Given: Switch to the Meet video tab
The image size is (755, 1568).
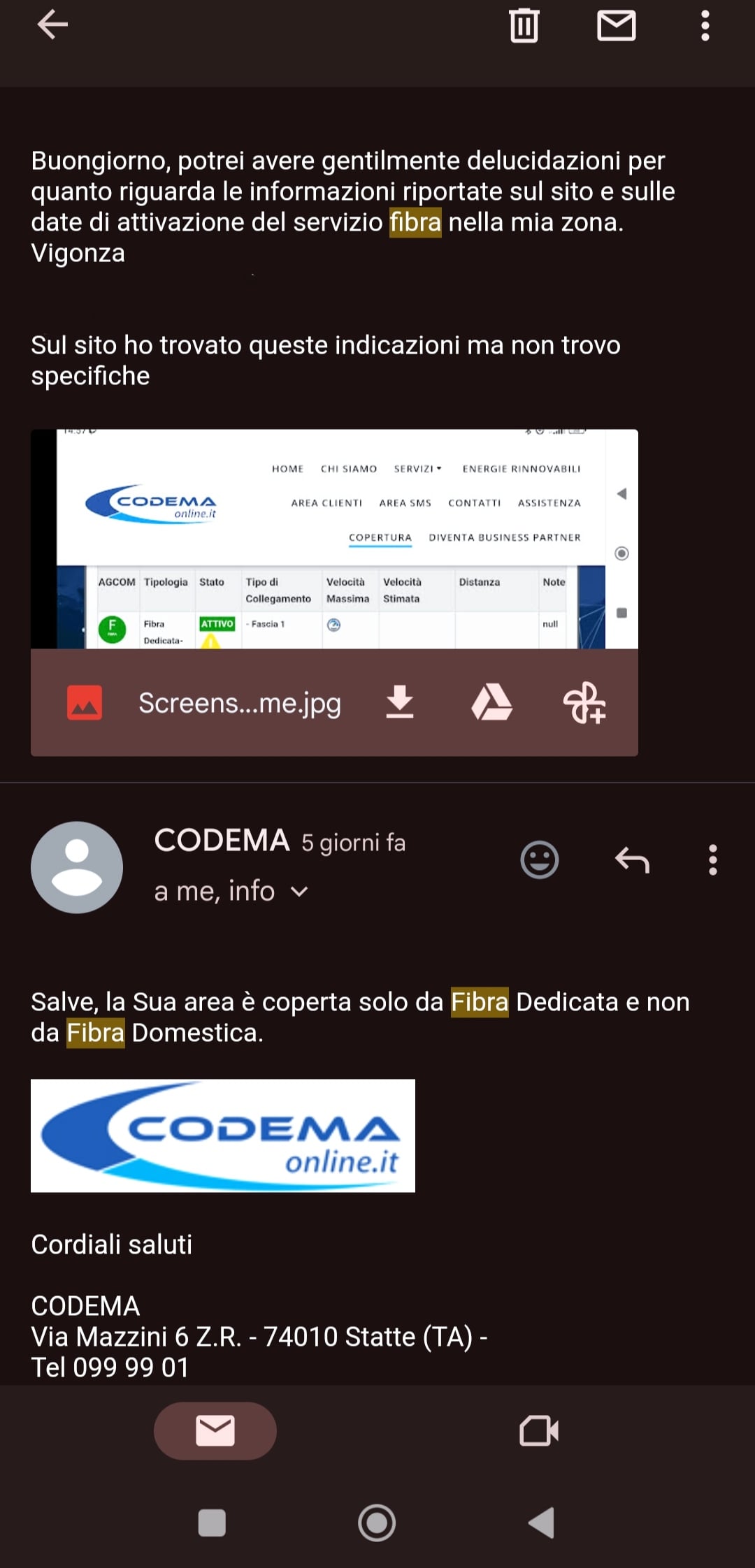Looking at the screenshot, I should [x=539, y=1430].
